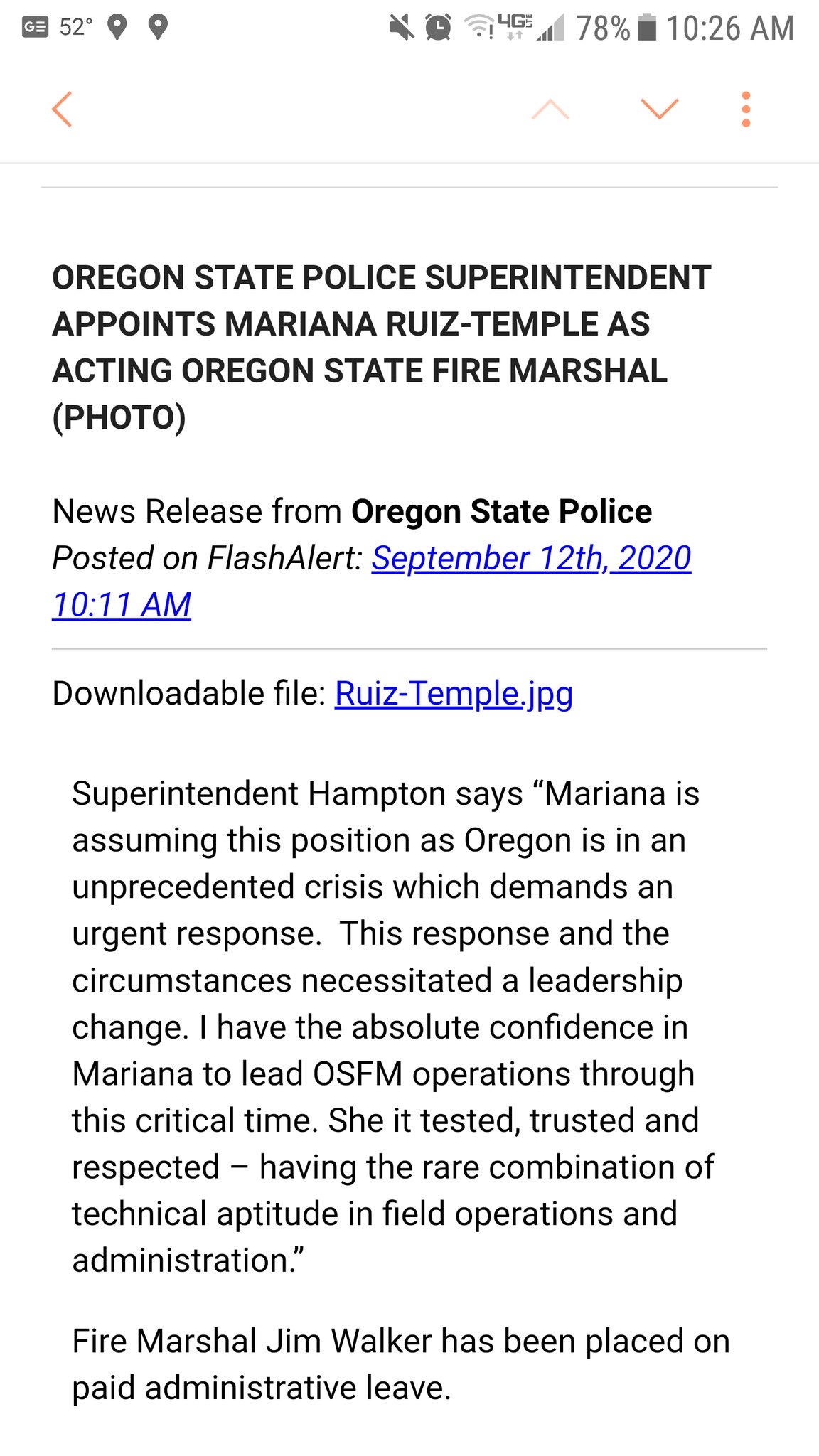The height and width of the screenshot is (1456, 819).
Task: Jump to the previous email with up chevron
Action: point(550,109)
